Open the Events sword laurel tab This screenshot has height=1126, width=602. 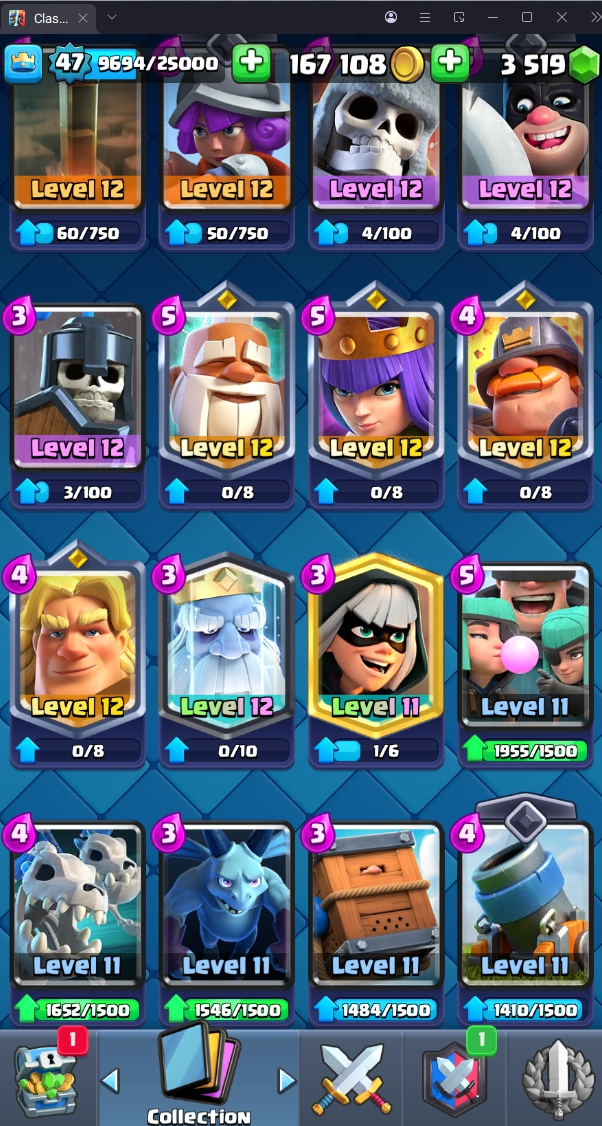tap(556, 1080)
